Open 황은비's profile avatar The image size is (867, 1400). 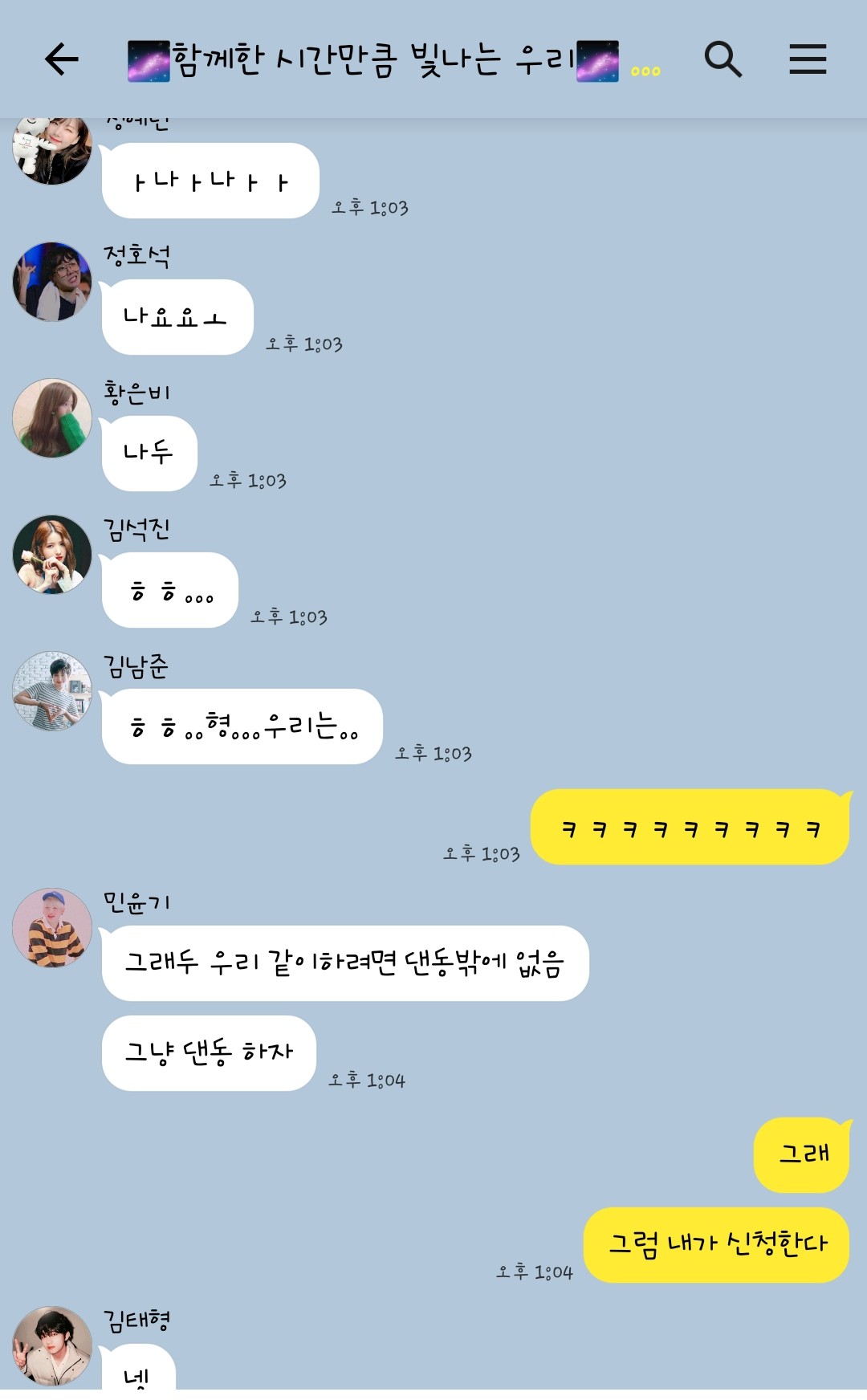point(52,418)
